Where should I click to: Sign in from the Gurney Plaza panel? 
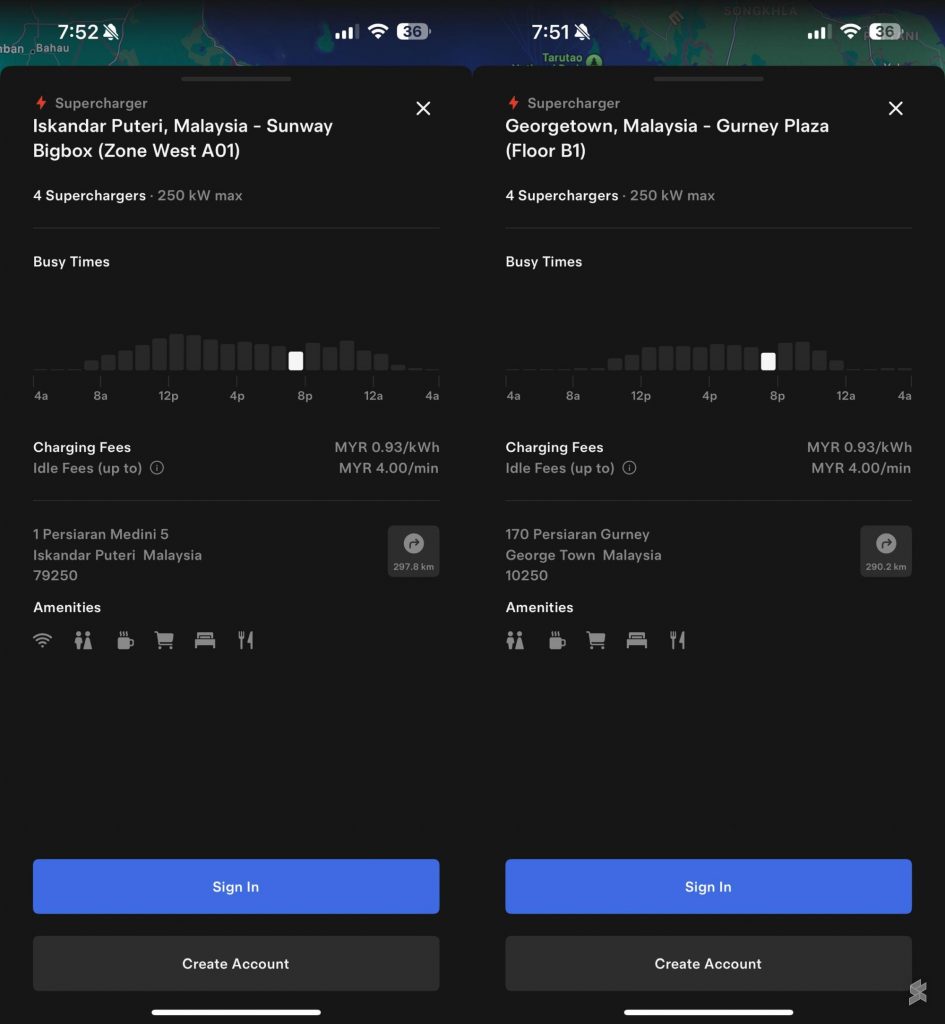pyautogui.click(x=708, y=886)
